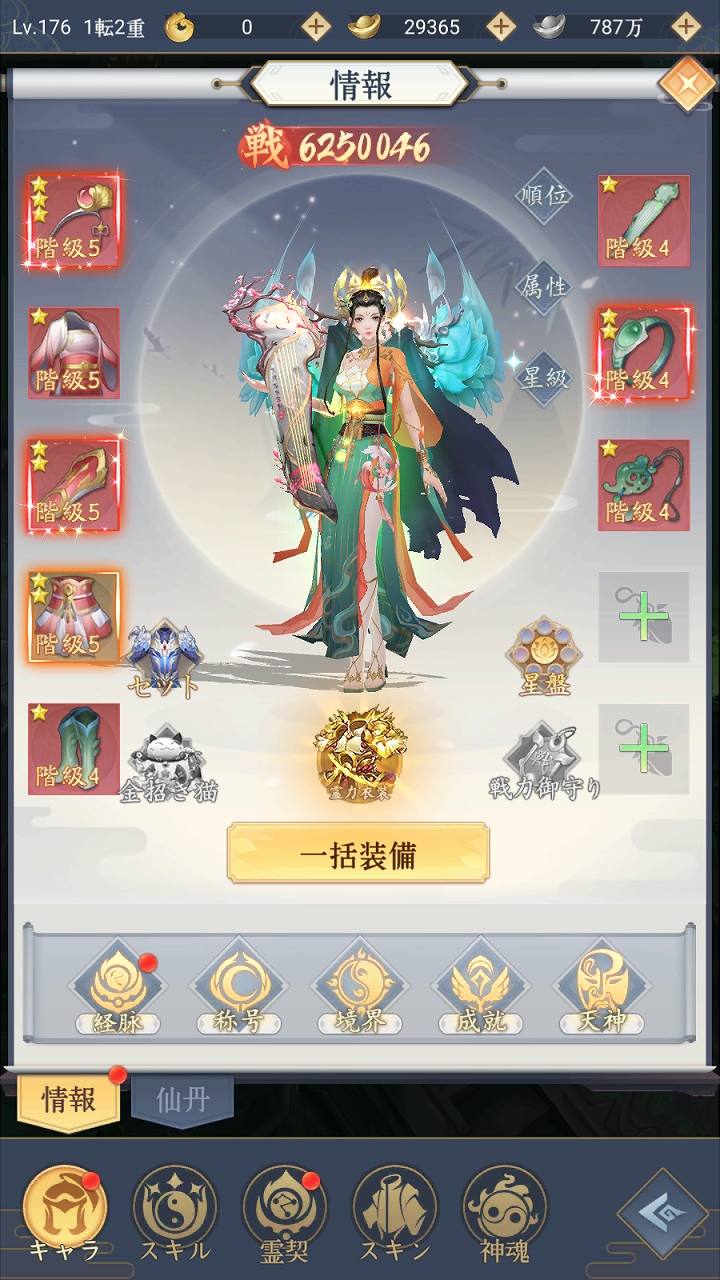Open 戦力御守り charm
The width and height of the screenshot is (720, 1280).
coord(543,762)
